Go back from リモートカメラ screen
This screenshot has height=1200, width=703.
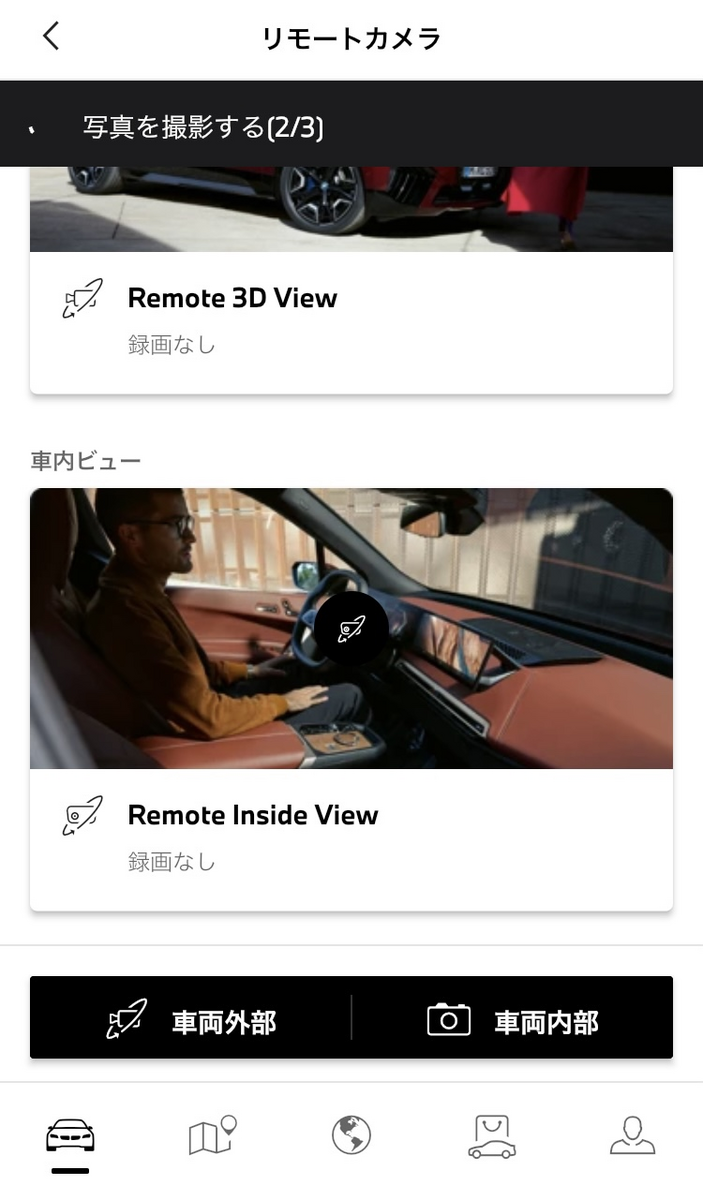[51, 37]
